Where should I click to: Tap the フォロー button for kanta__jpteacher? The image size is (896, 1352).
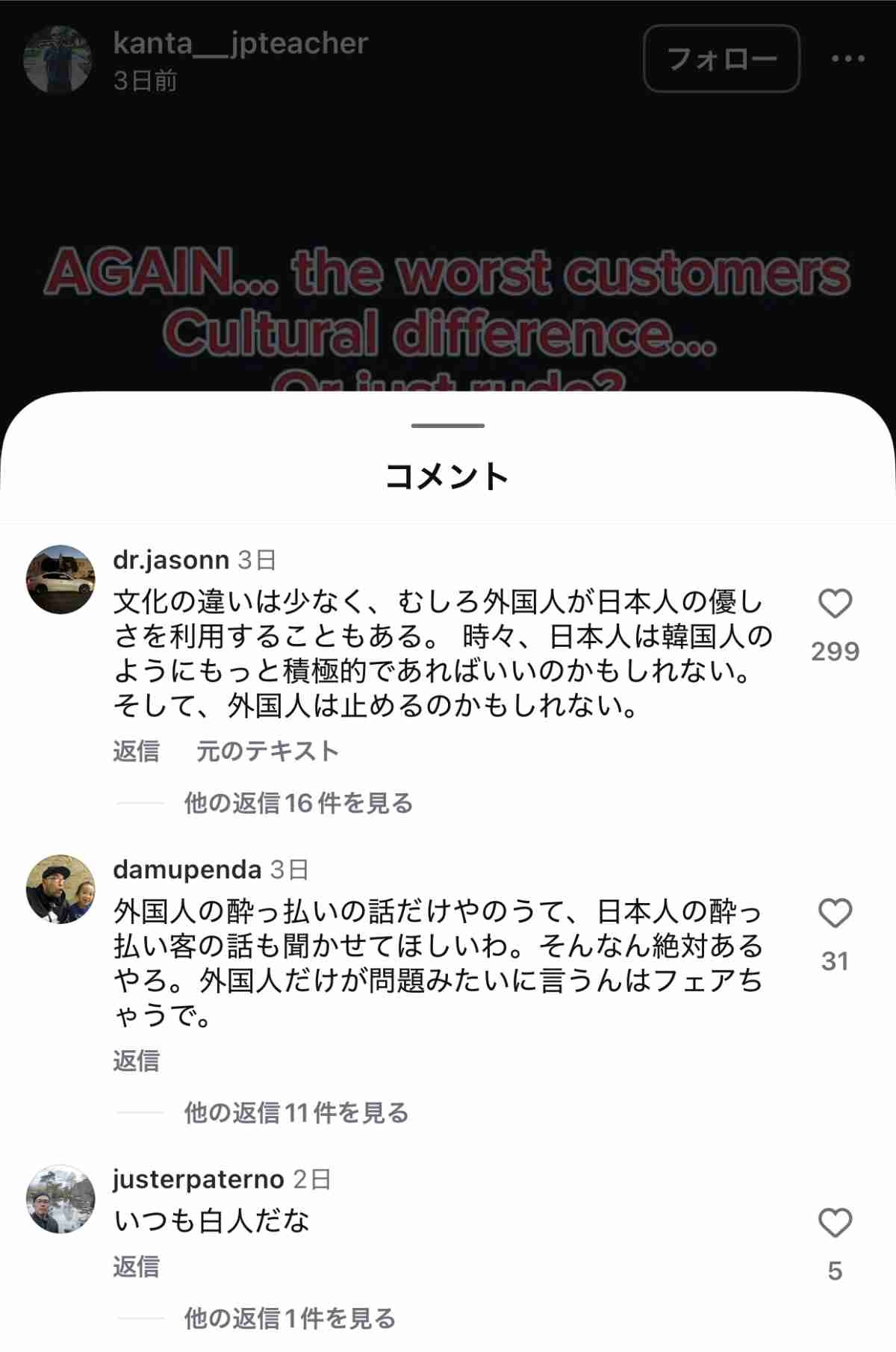(x=721, y=58)
